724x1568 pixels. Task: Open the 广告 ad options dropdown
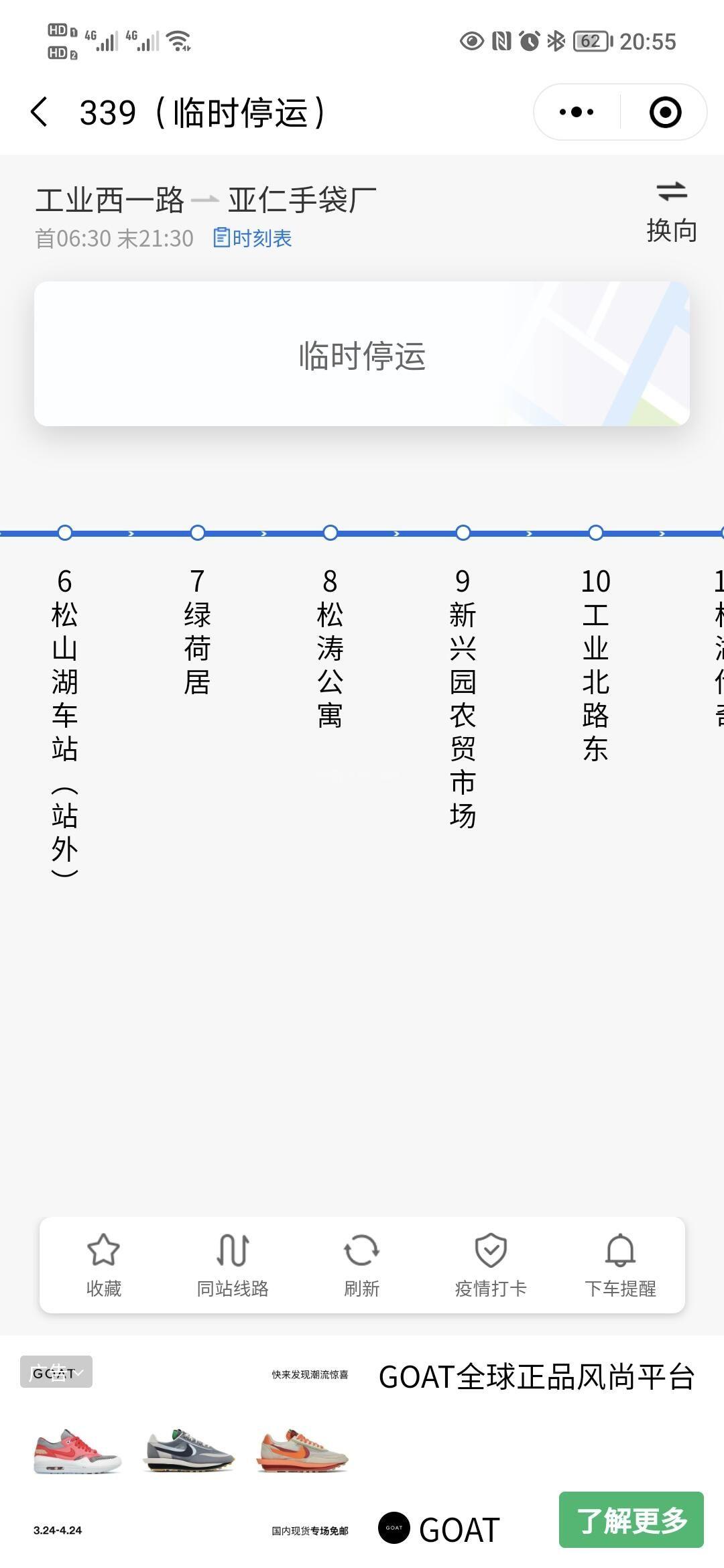56,1372
